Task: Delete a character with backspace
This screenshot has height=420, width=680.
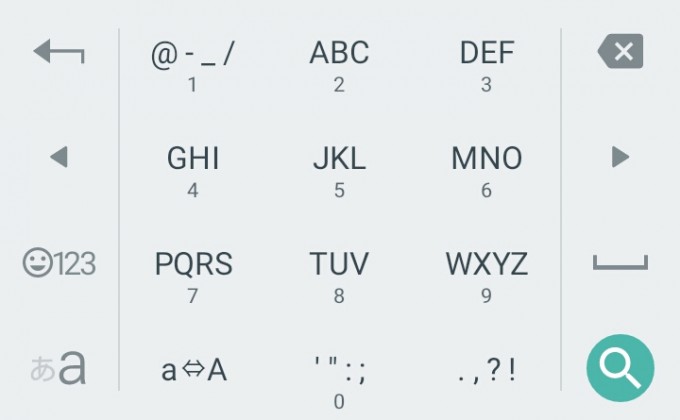Action: point(620,52)
